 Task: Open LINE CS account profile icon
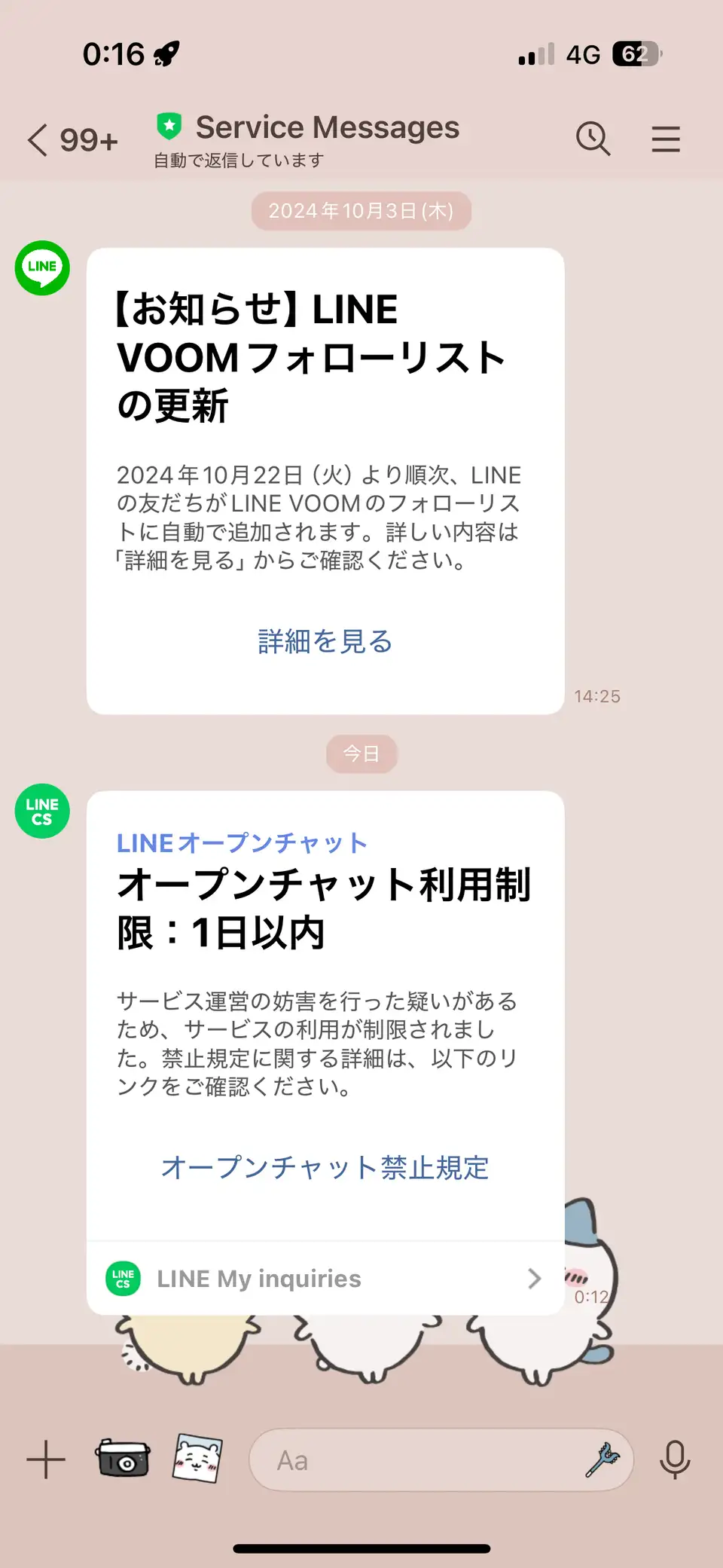click(42, 811)
